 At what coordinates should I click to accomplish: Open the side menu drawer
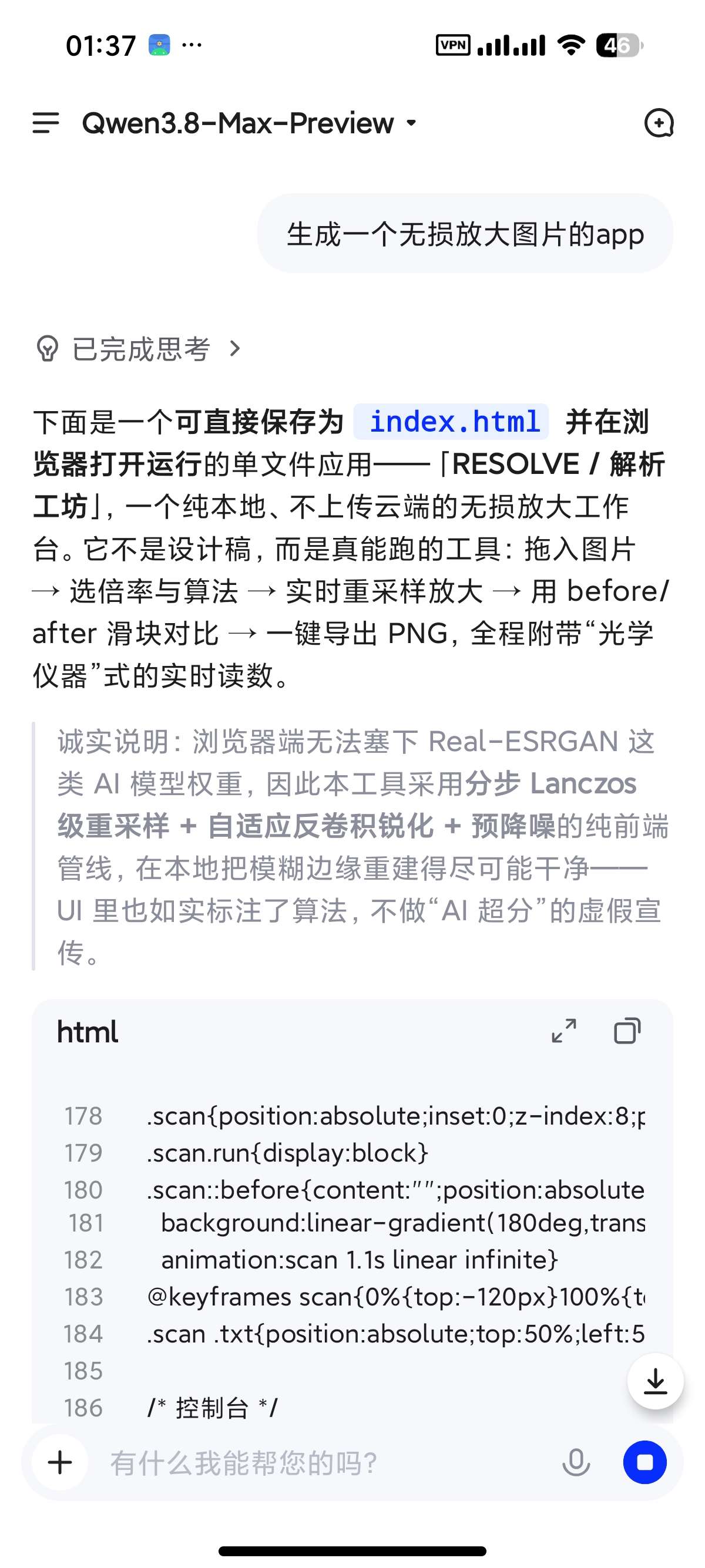coord(46,123)
